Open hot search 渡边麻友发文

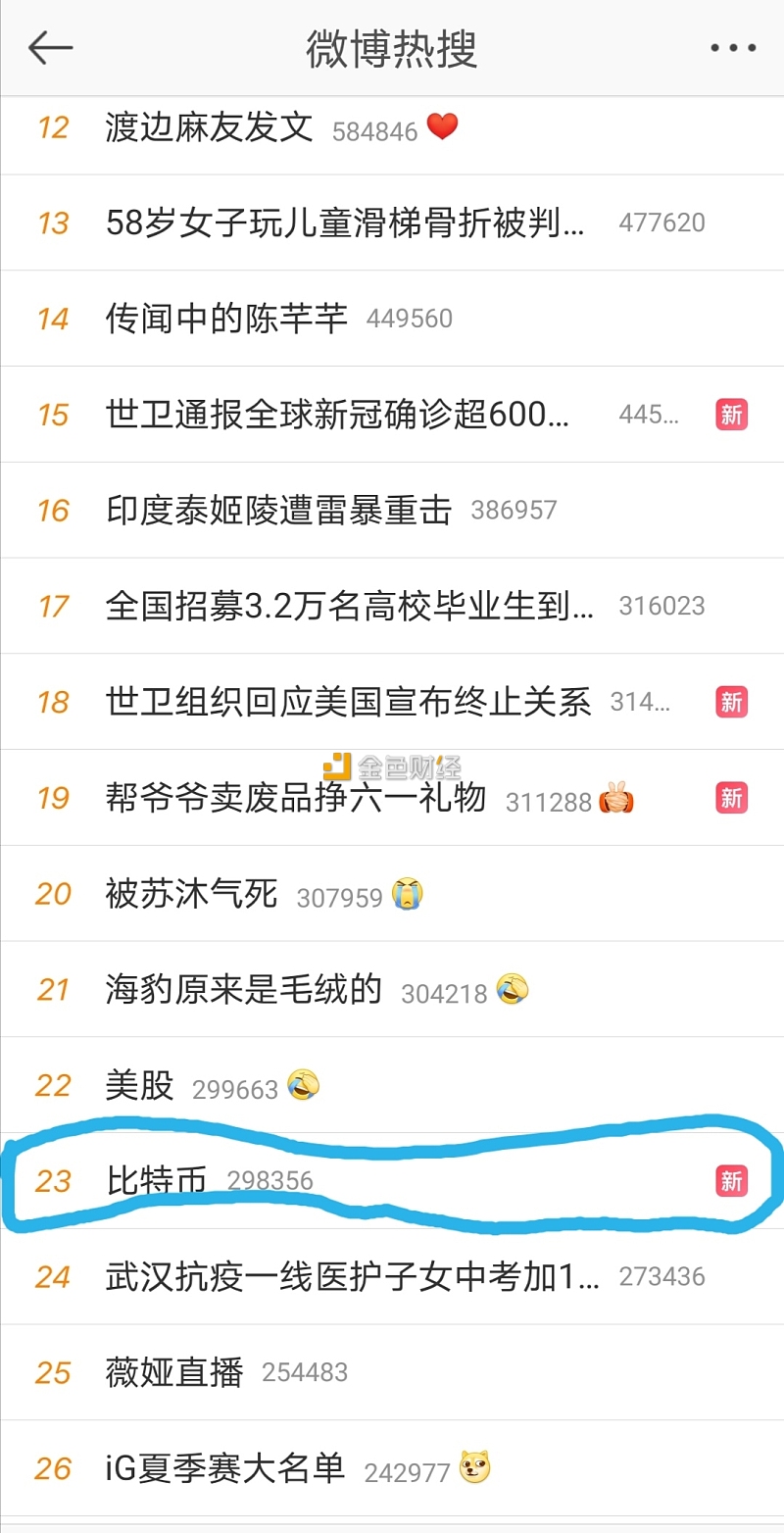(209, 127)
